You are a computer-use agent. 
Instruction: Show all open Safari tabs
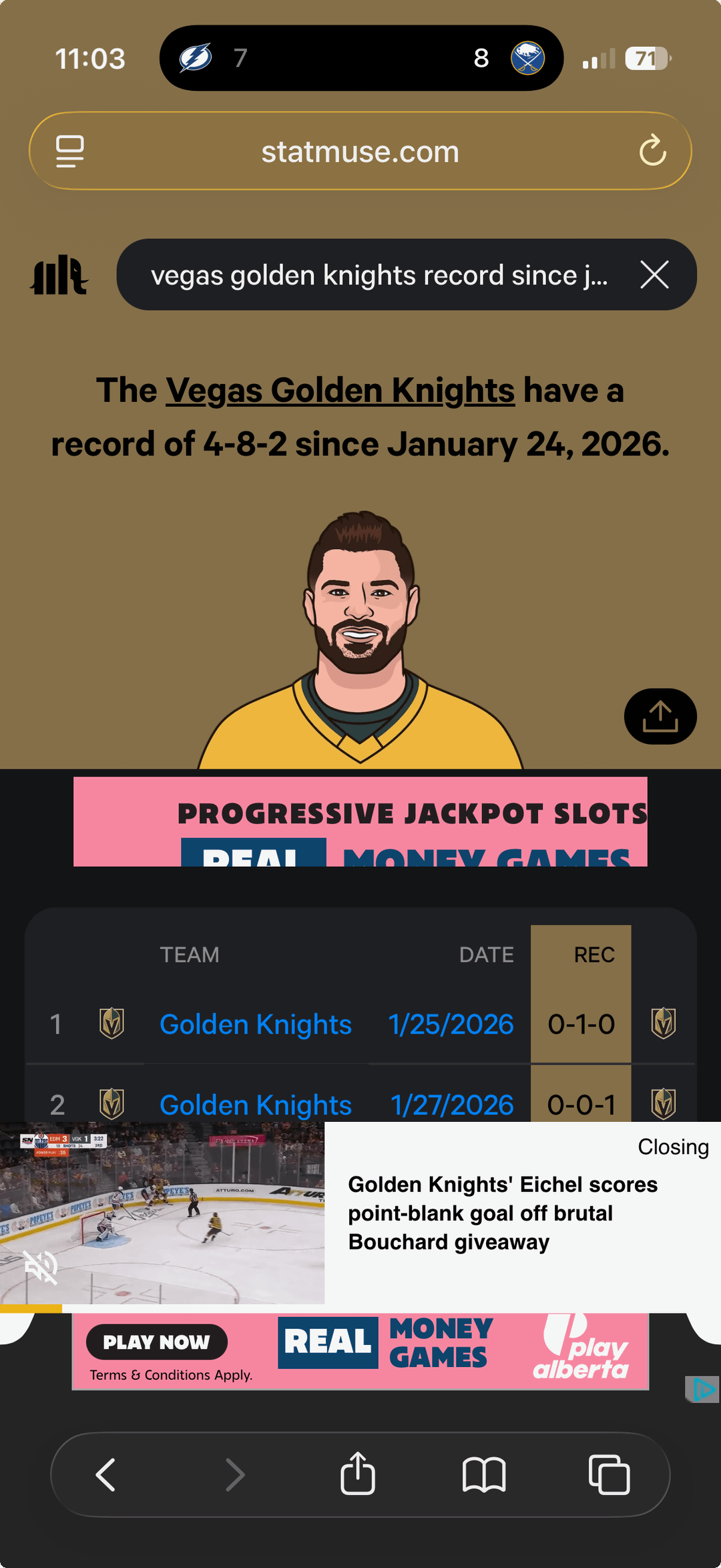(609, 1475)
